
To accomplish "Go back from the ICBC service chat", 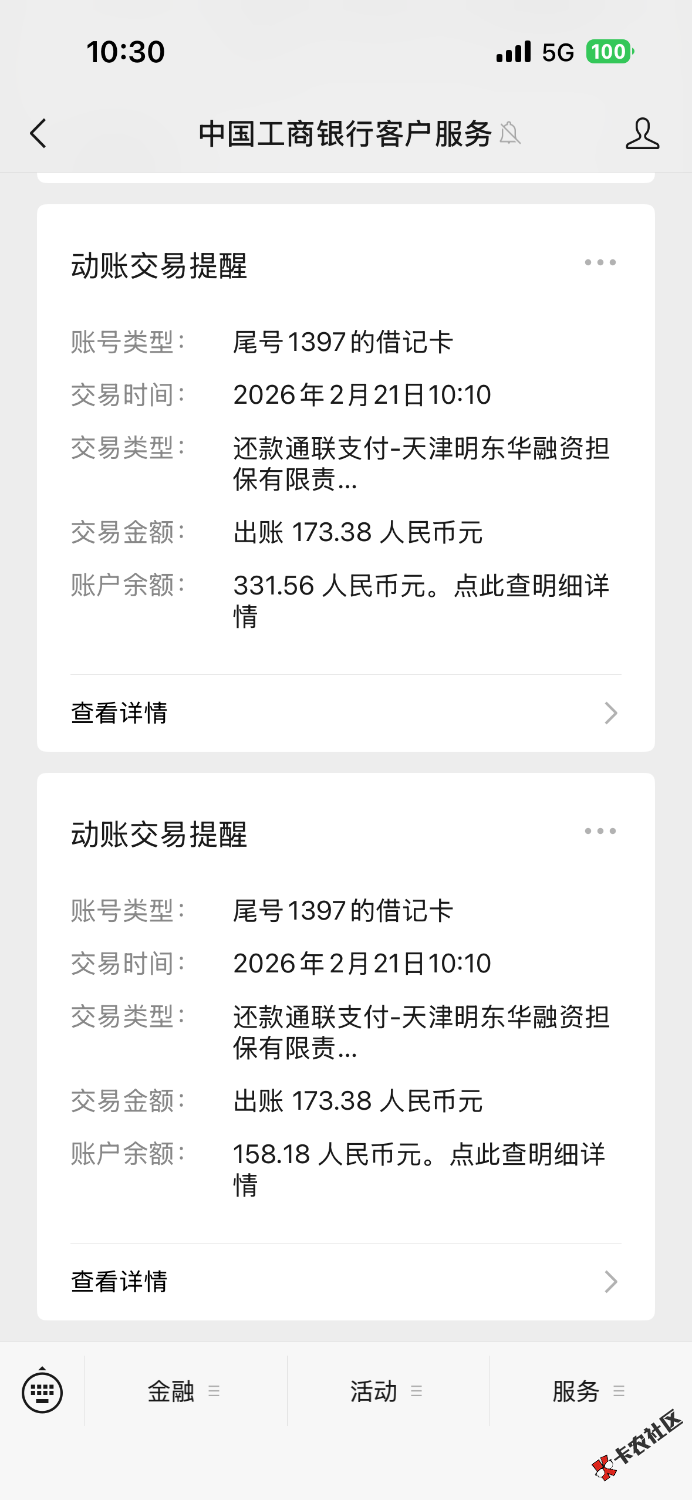I will (x=38, y=133).
